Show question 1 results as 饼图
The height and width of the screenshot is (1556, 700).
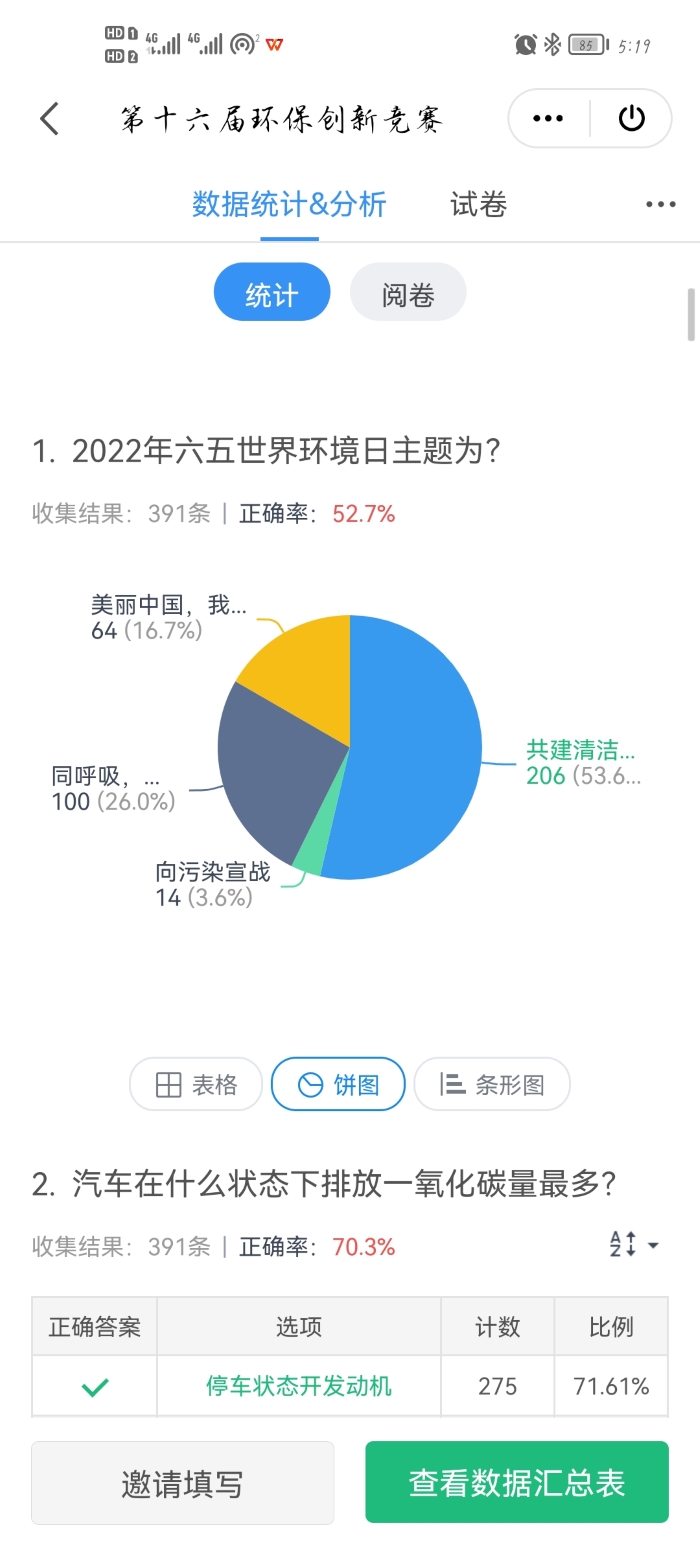click(x=338, y=1085)
